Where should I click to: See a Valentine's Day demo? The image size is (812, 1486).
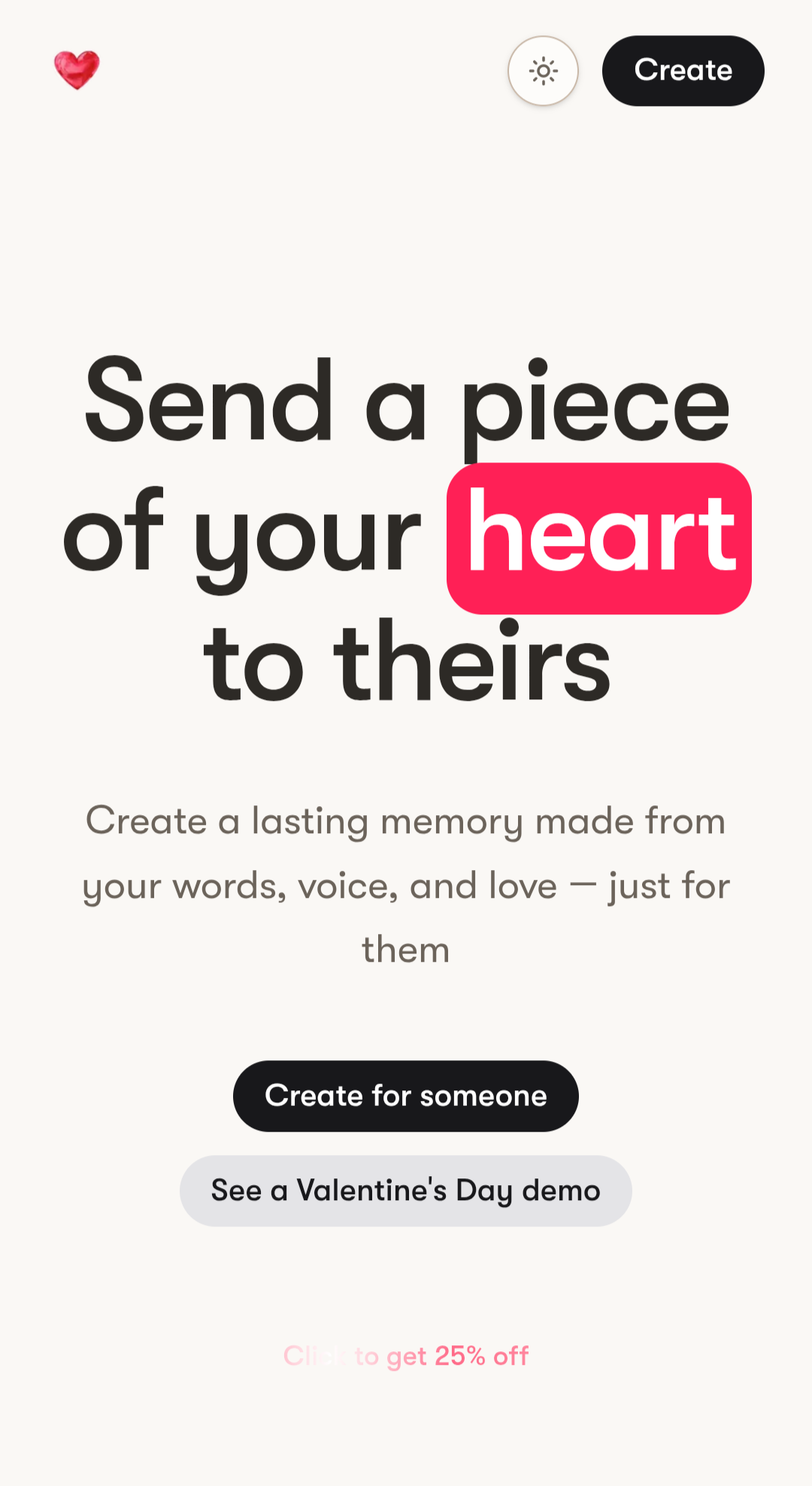(x=406, y=1190)
